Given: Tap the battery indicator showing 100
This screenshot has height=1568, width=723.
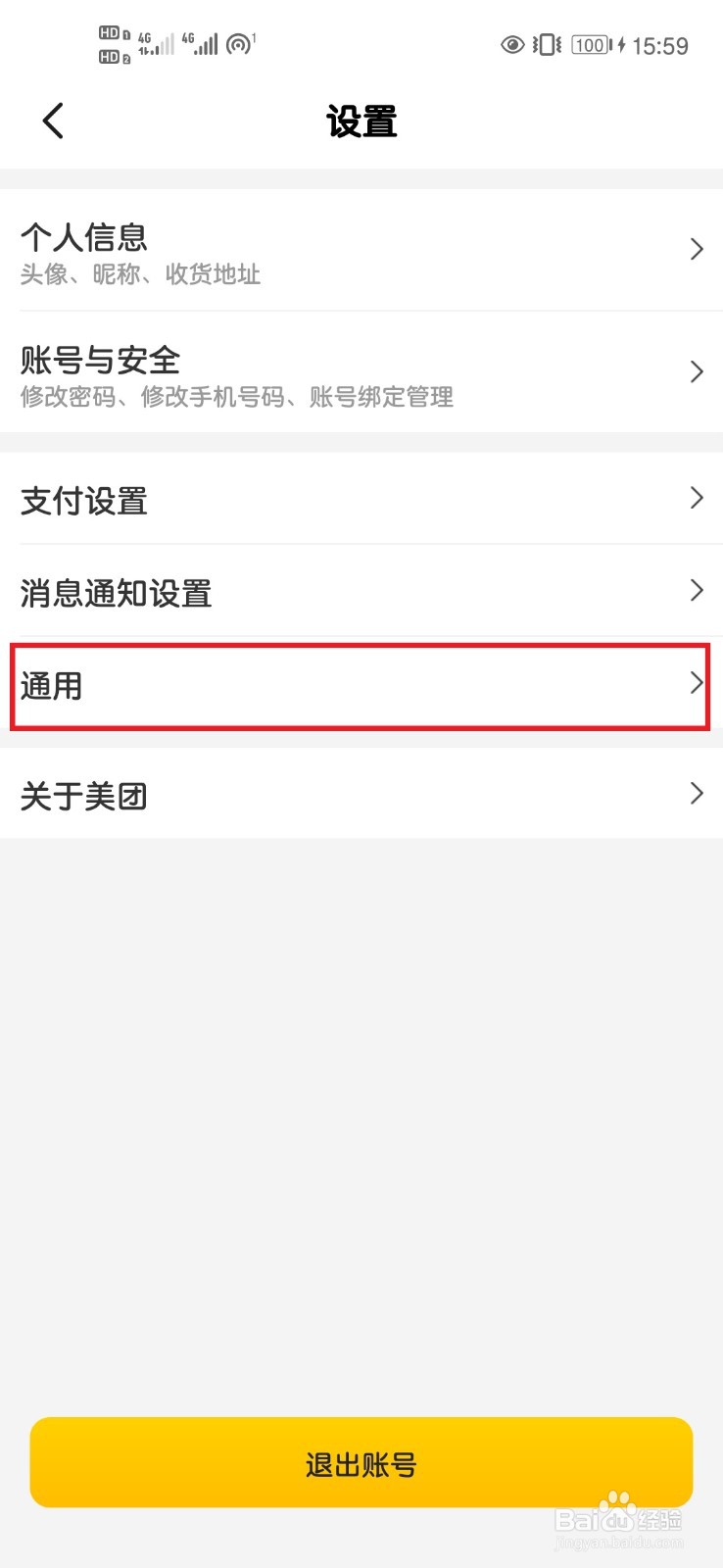Looking at the screenshot, I should [x=589, y=45].
